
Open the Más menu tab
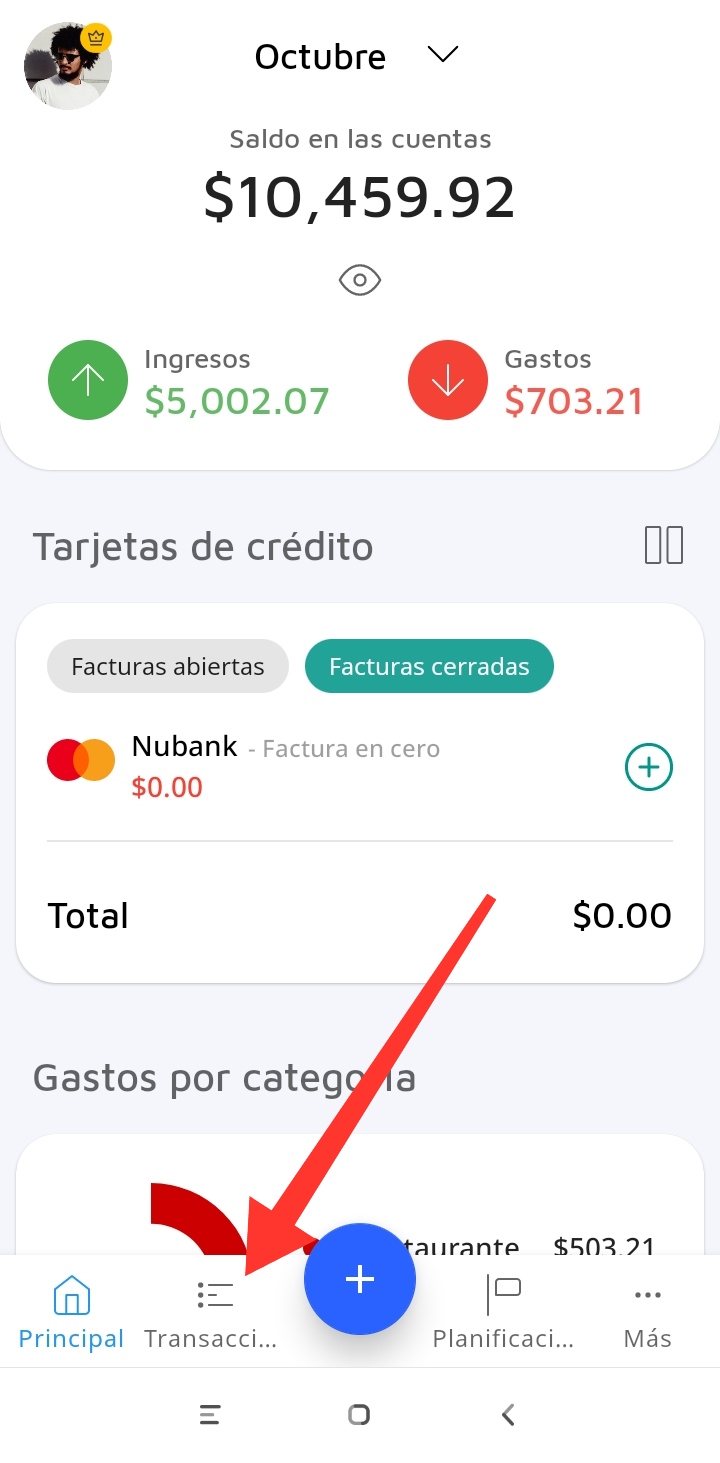[x=647, y=1312]
